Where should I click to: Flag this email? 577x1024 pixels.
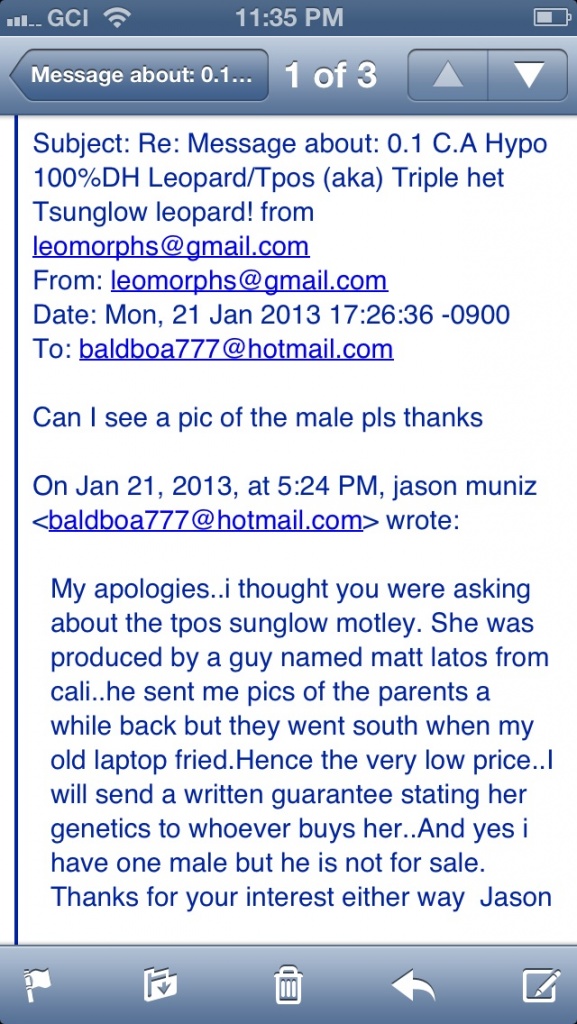click(x=37, y=985)
